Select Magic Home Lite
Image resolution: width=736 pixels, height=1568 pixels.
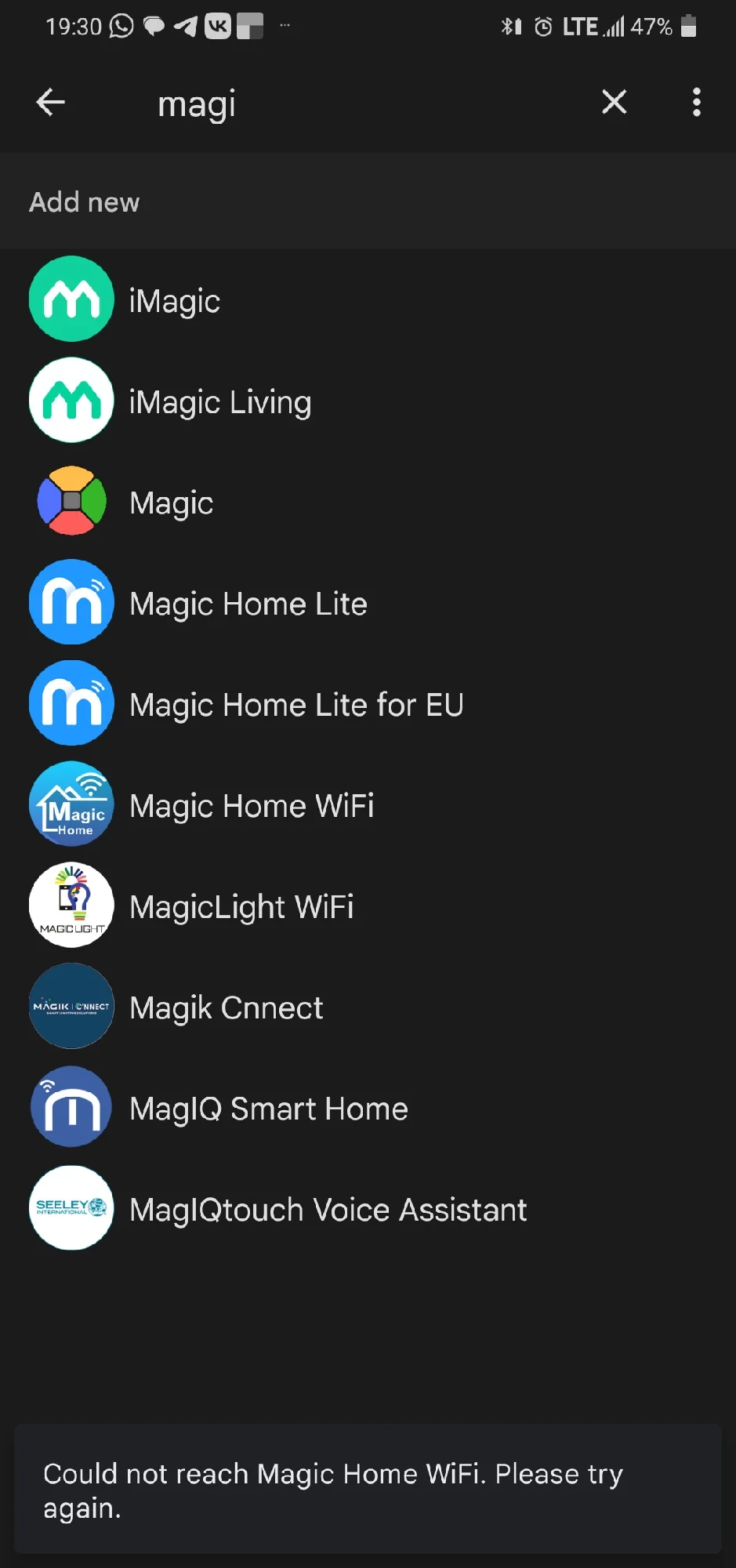pyautogui.click(x=248, y=604)
